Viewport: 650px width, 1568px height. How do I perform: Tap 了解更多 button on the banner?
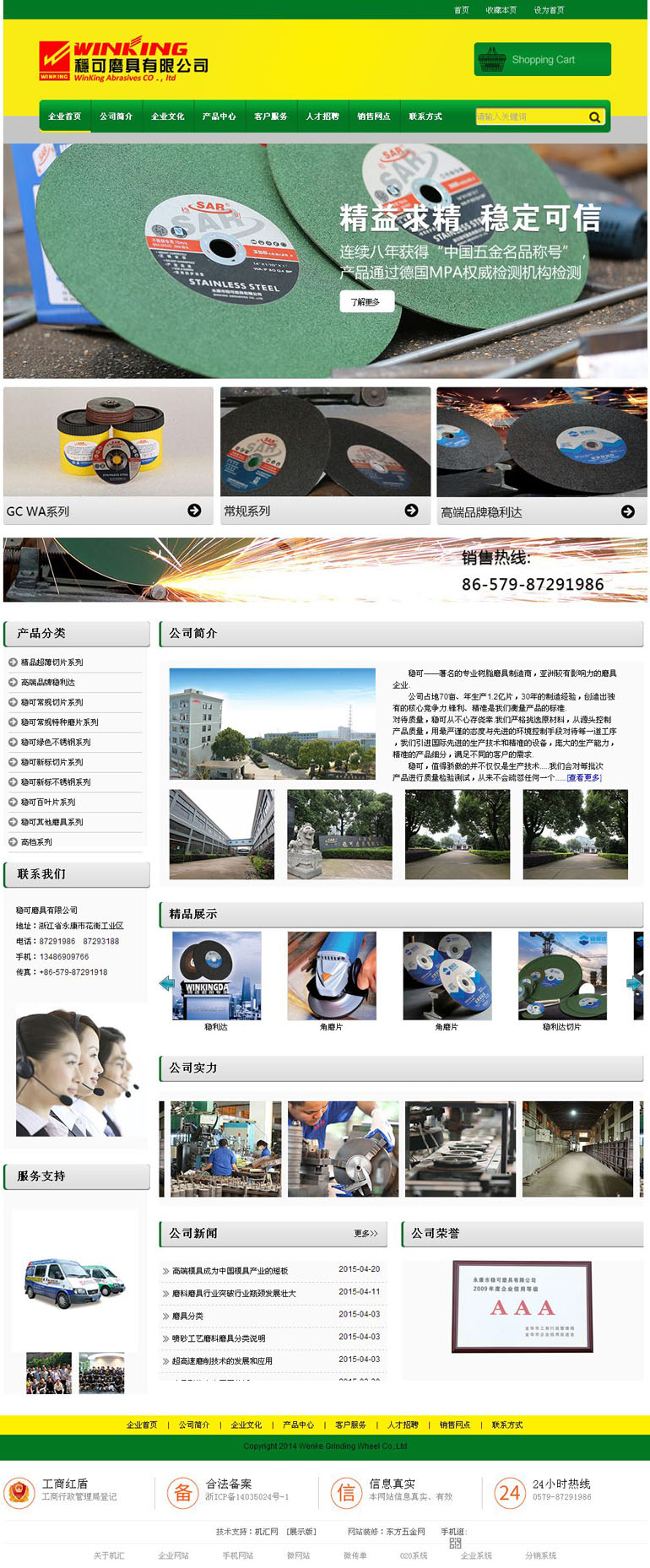366,302
